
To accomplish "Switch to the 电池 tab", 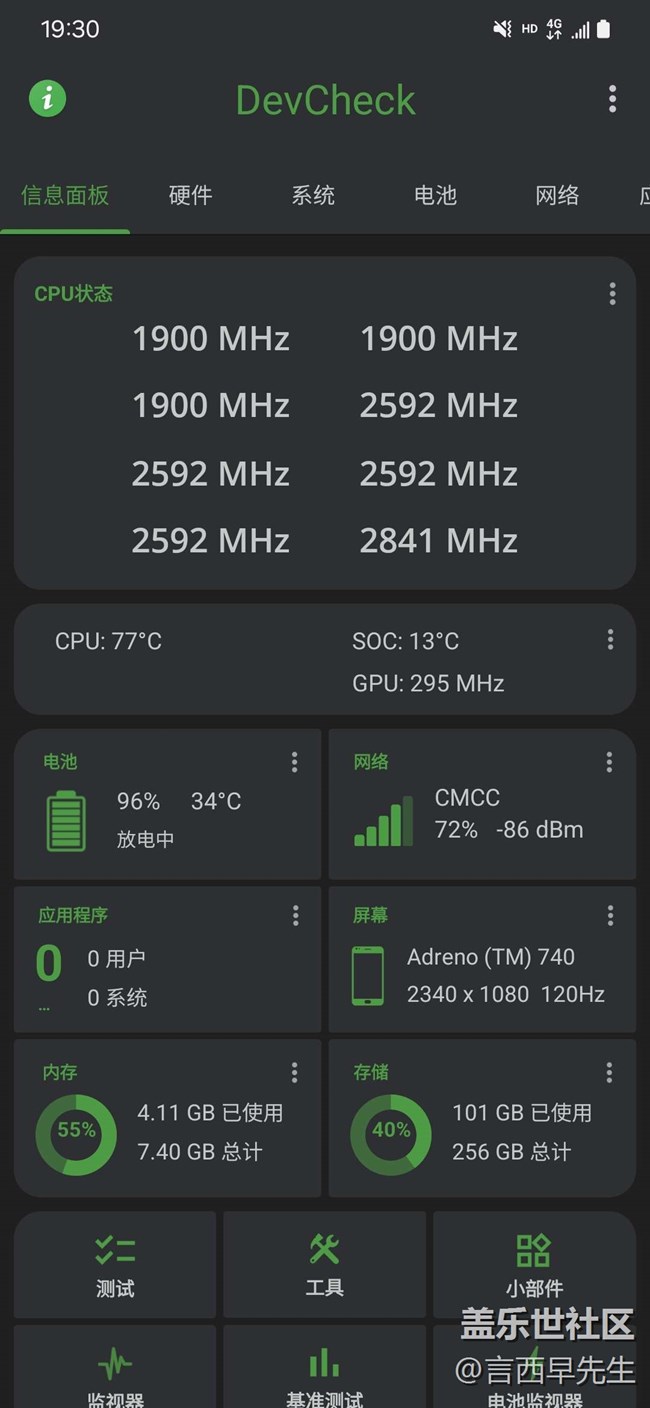I will (435, 195).
